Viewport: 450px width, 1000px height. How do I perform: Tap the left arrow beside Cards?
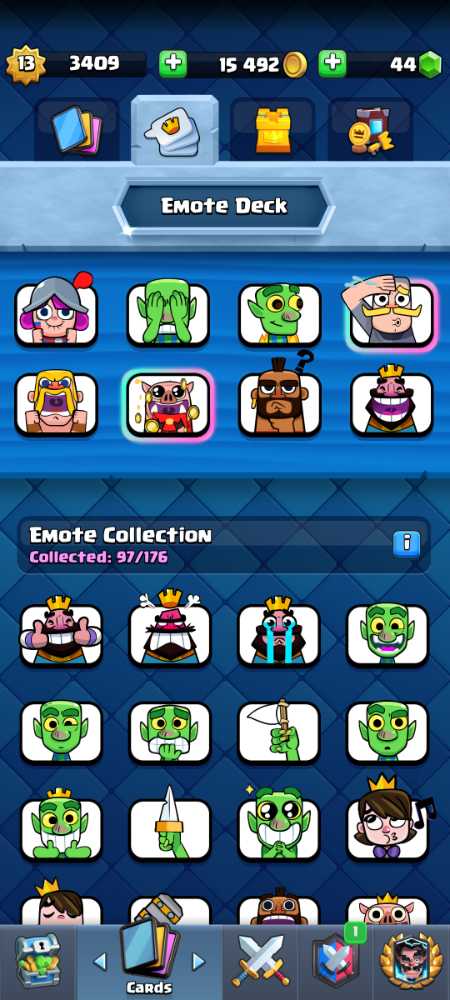pos(100,961)
